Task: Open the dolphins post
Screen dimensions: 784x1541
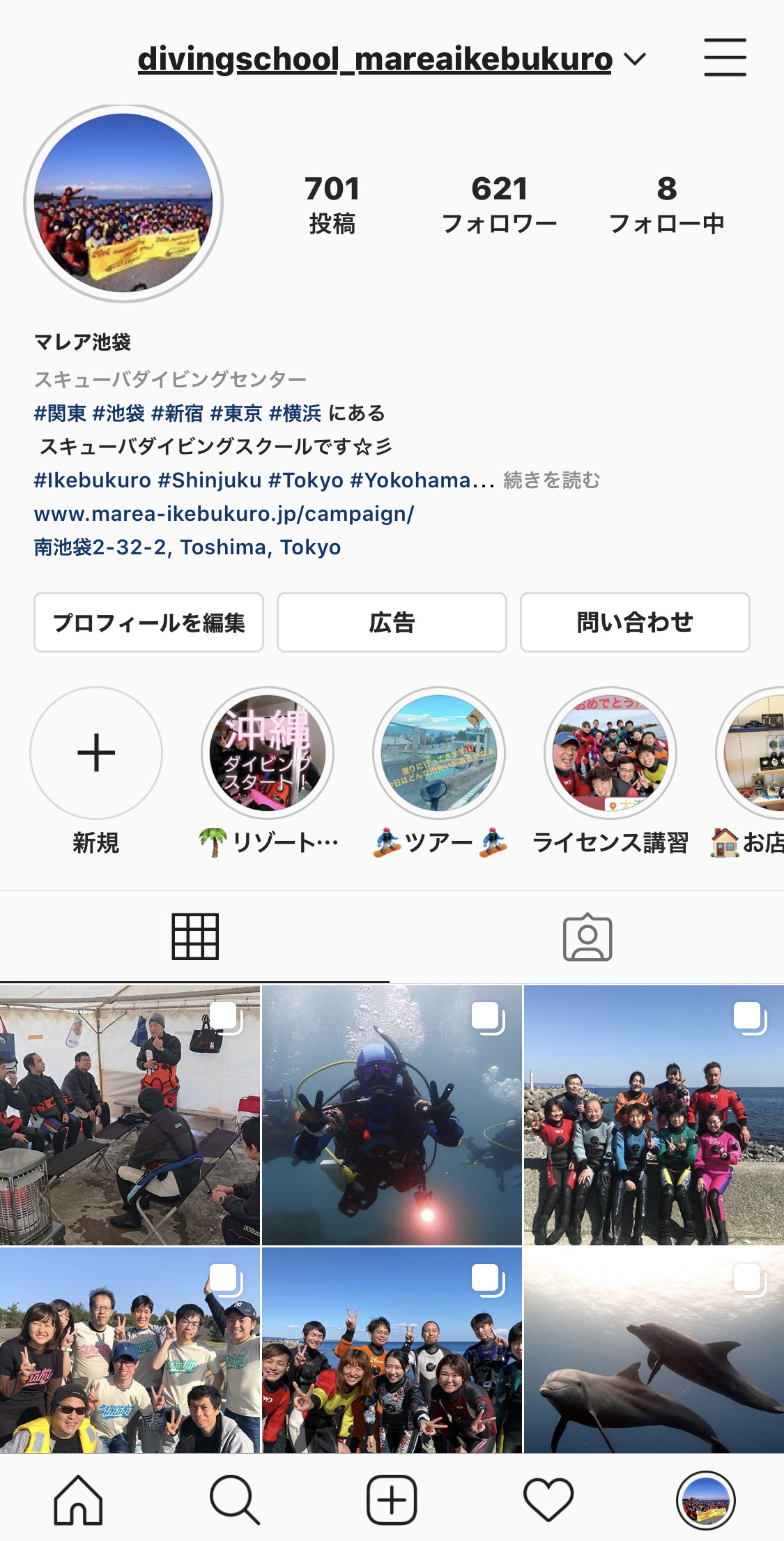Action: pos(654,1351)
